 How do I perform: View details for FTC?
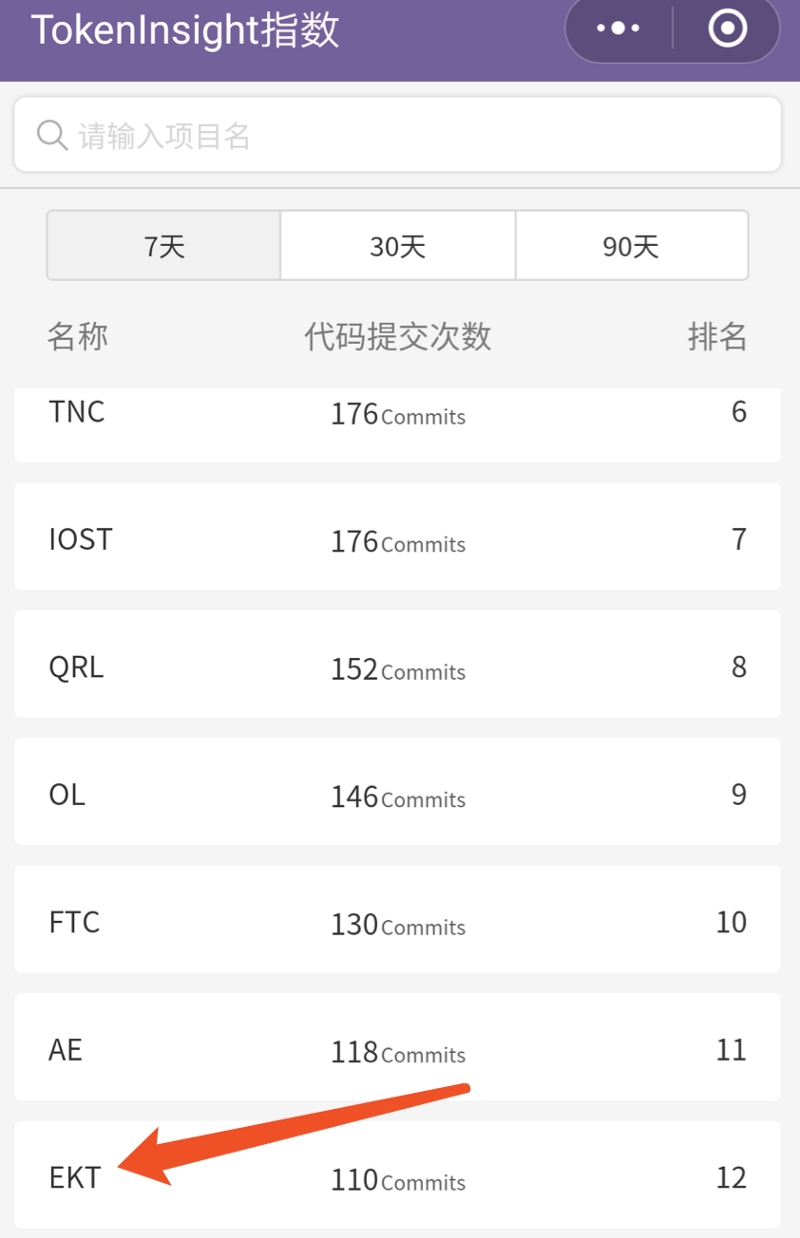point(397,923)
